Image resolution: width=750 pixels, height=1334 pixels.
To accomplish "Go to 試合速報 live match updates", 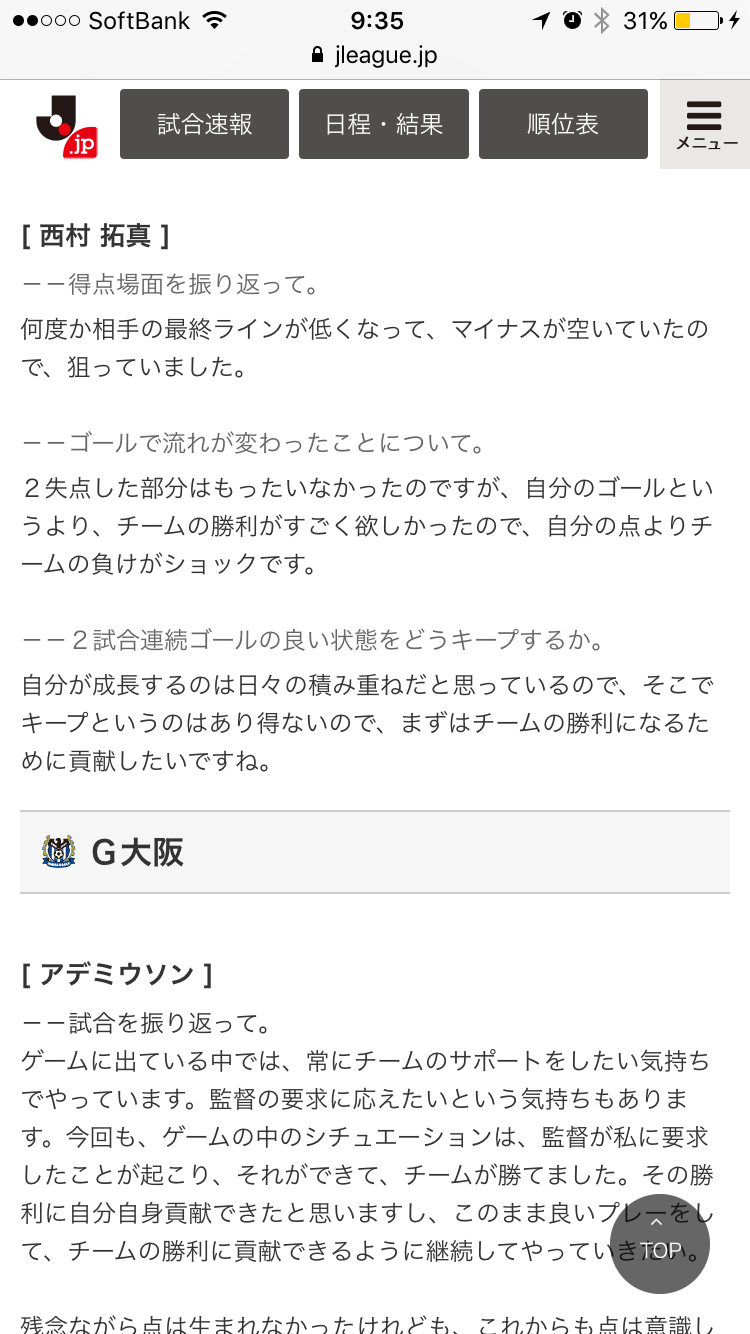I will (x=204, y=124).
